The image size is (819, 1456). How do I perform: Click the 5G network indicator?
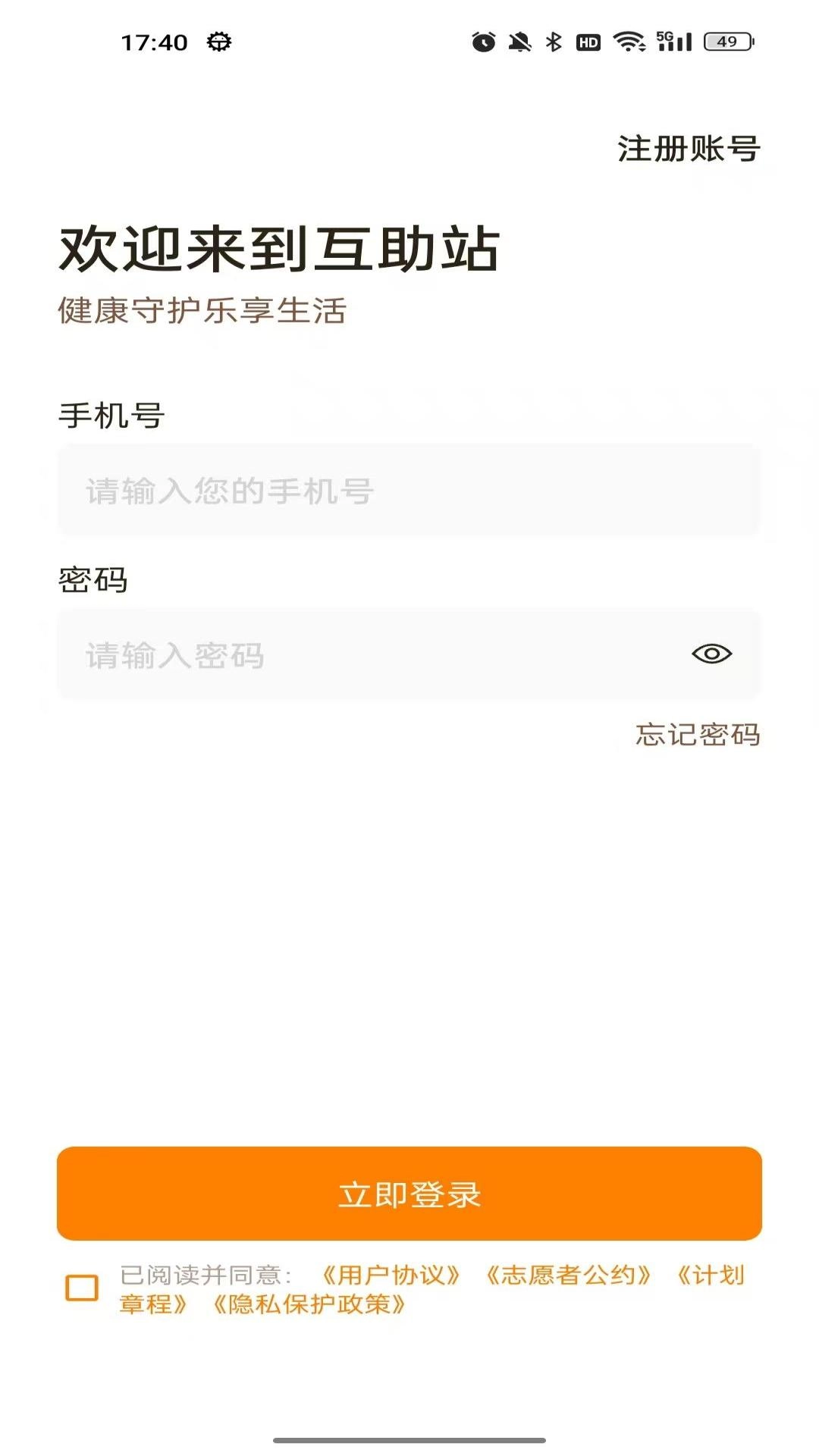click(x=666, y=38)
